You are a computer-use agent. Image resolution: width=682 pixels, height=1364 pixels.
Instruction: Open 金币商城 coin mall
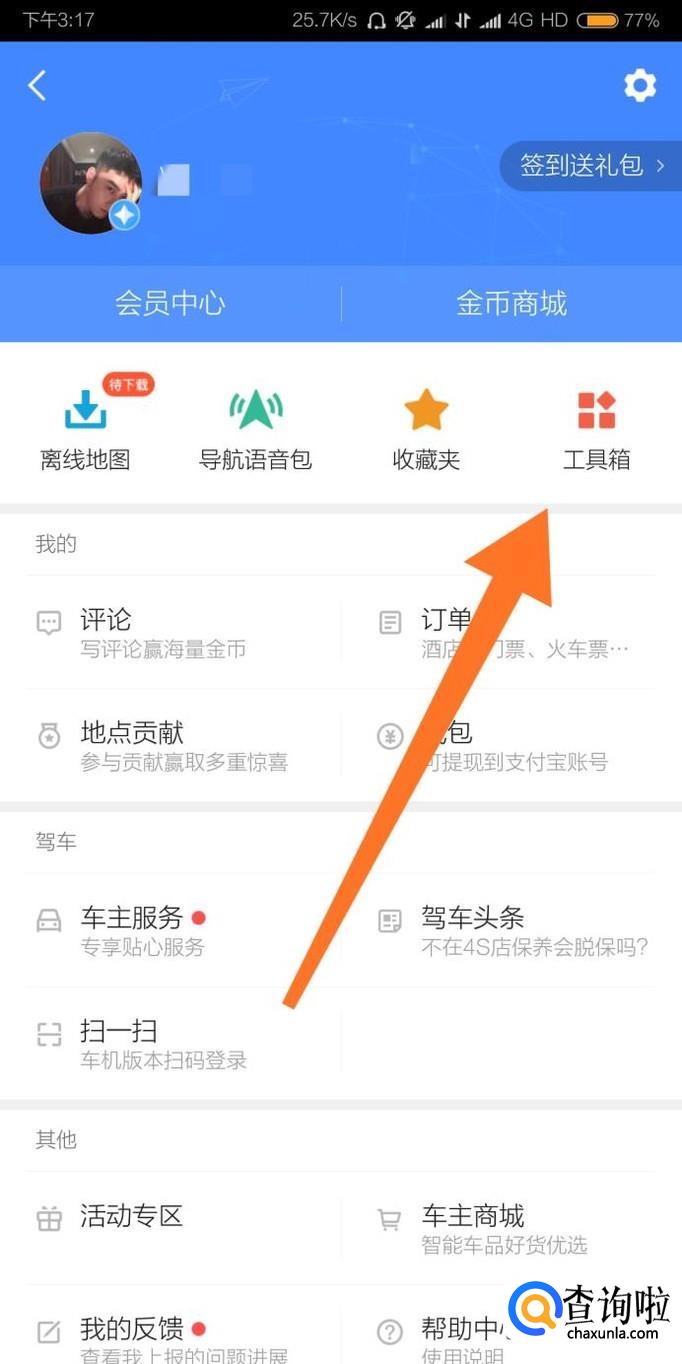(x=511, y=303)
